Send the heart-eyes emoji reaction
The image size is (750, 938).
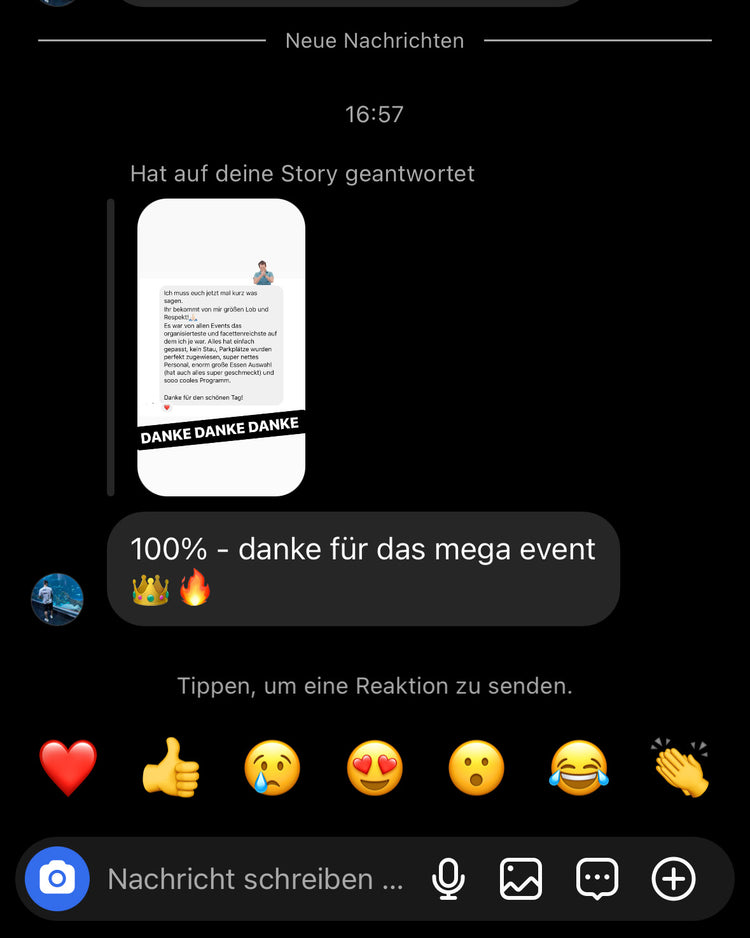pyautogui.click(x=375, y=768)
